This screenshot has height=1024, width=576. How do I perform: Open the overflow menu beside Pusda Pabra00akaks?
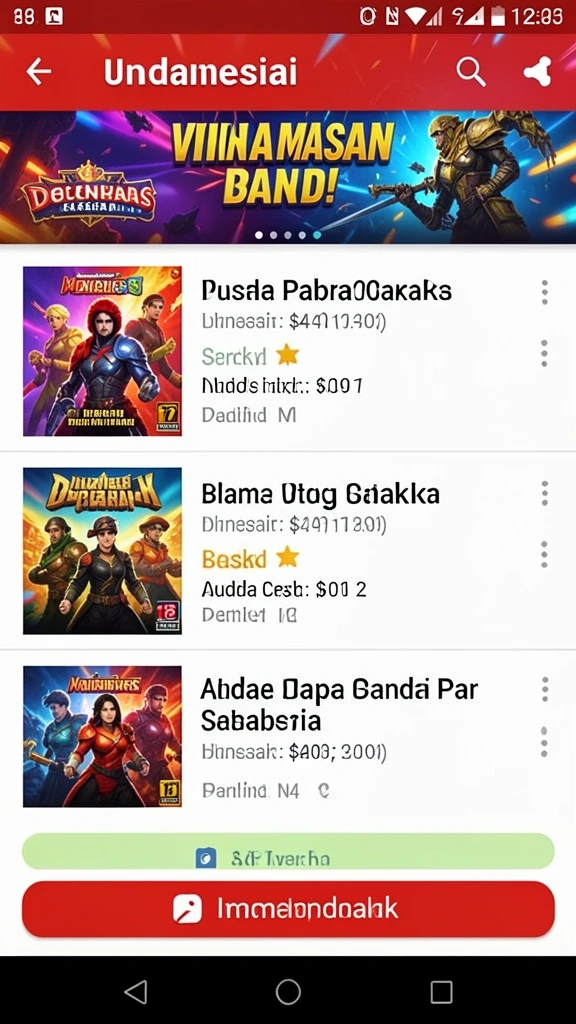pyautogui.click(x=544, y=292)
